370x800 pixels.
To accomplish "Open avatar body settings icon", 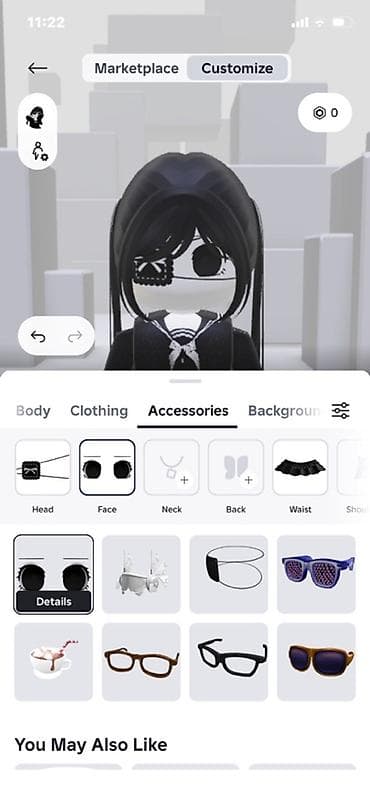I will coord(39,151).
